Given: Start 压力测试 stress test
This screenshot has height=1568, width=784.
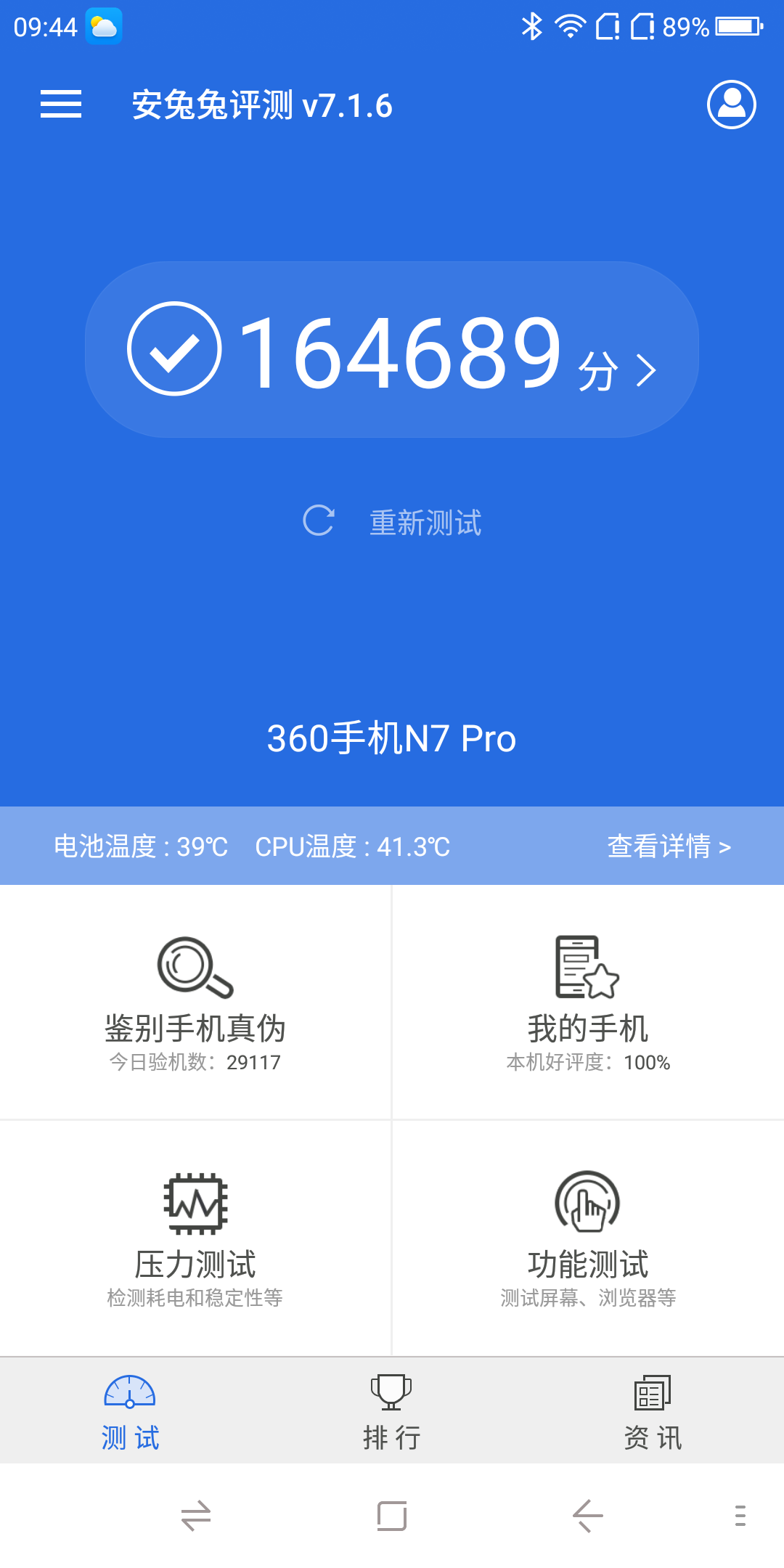Looking at the screenshot, I should (195, 1238).
